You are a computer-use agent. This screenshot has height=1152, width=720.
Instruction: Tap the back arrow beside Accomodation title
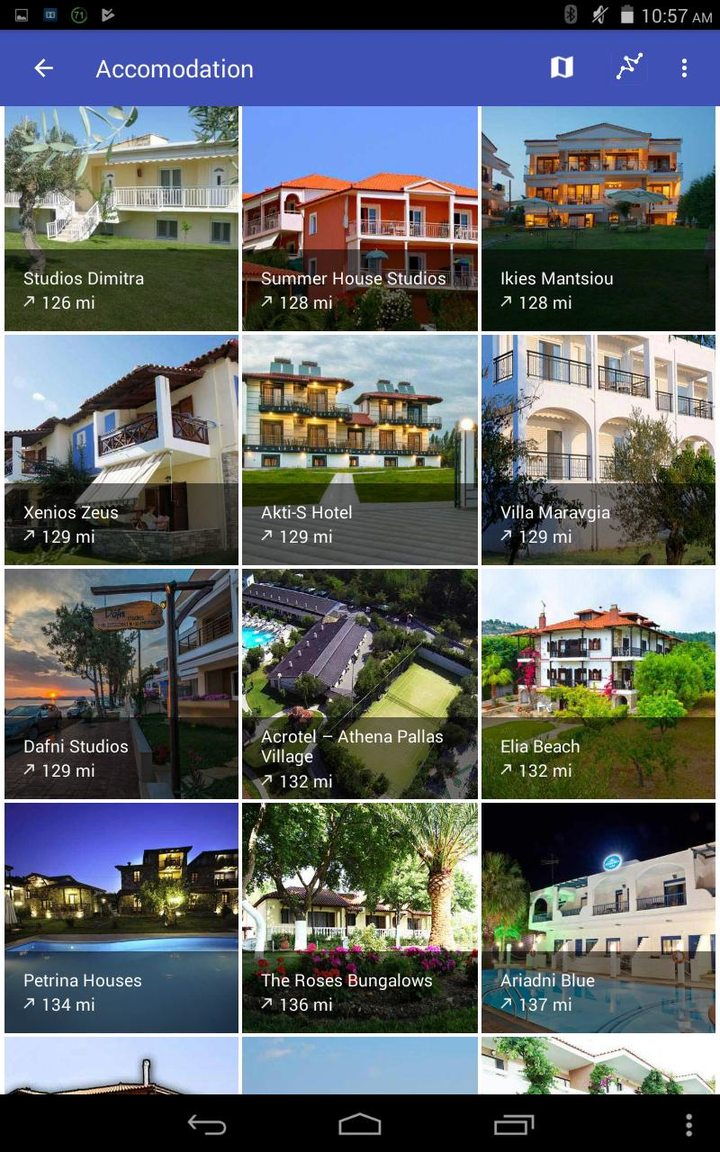point(43,68)
